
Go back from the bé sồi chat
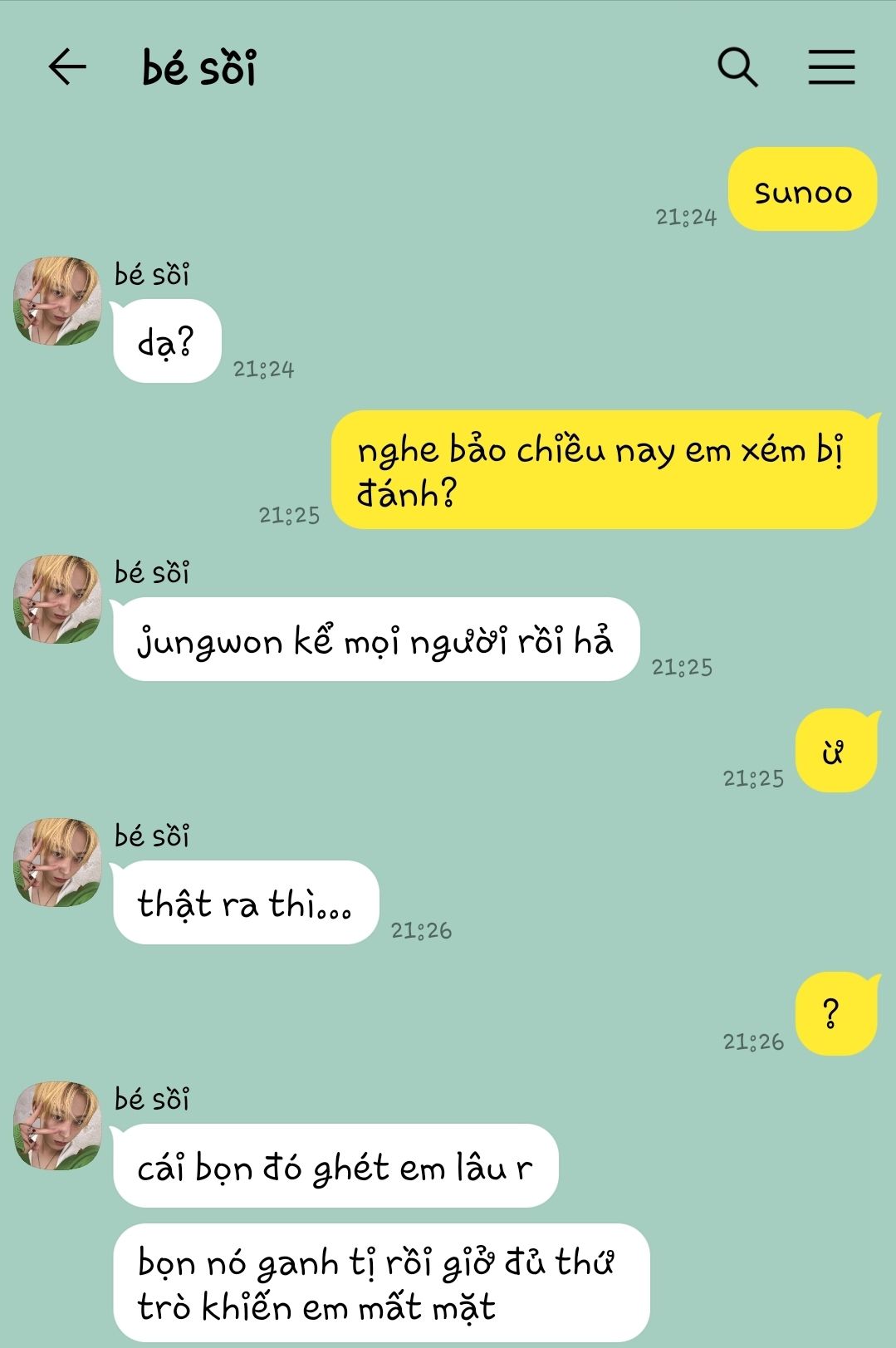click(67, 67)
